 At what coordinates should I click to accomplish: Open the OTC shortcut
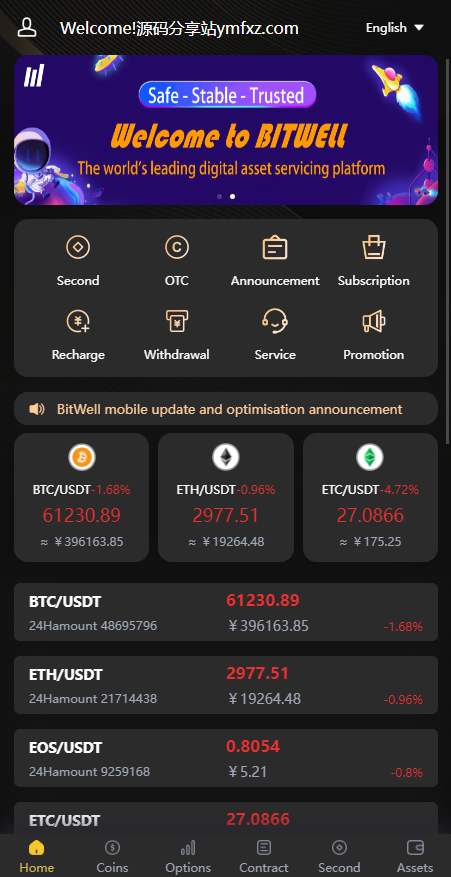(x=177, y=261)
